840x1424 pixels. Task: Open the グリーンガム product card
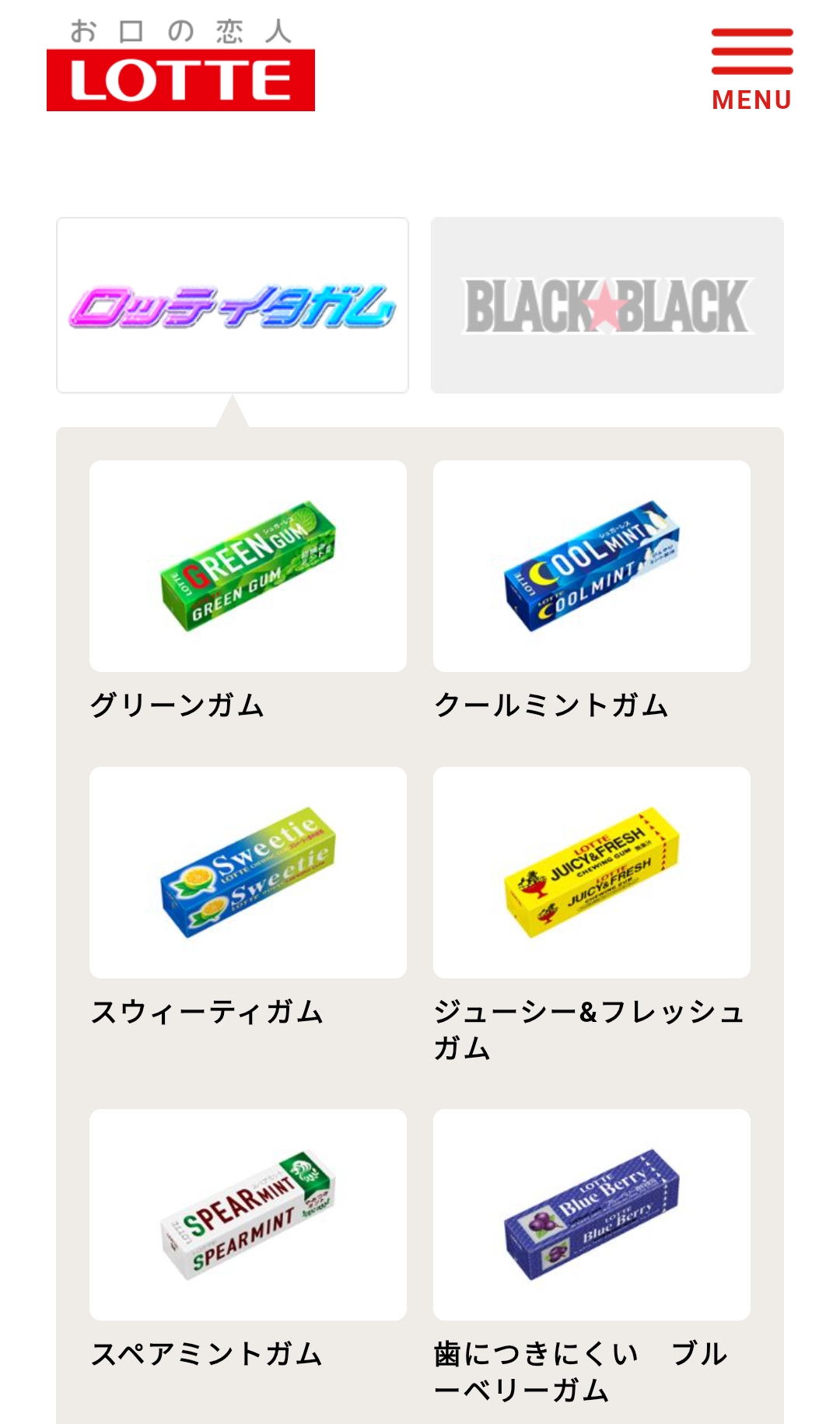point(248,591)
